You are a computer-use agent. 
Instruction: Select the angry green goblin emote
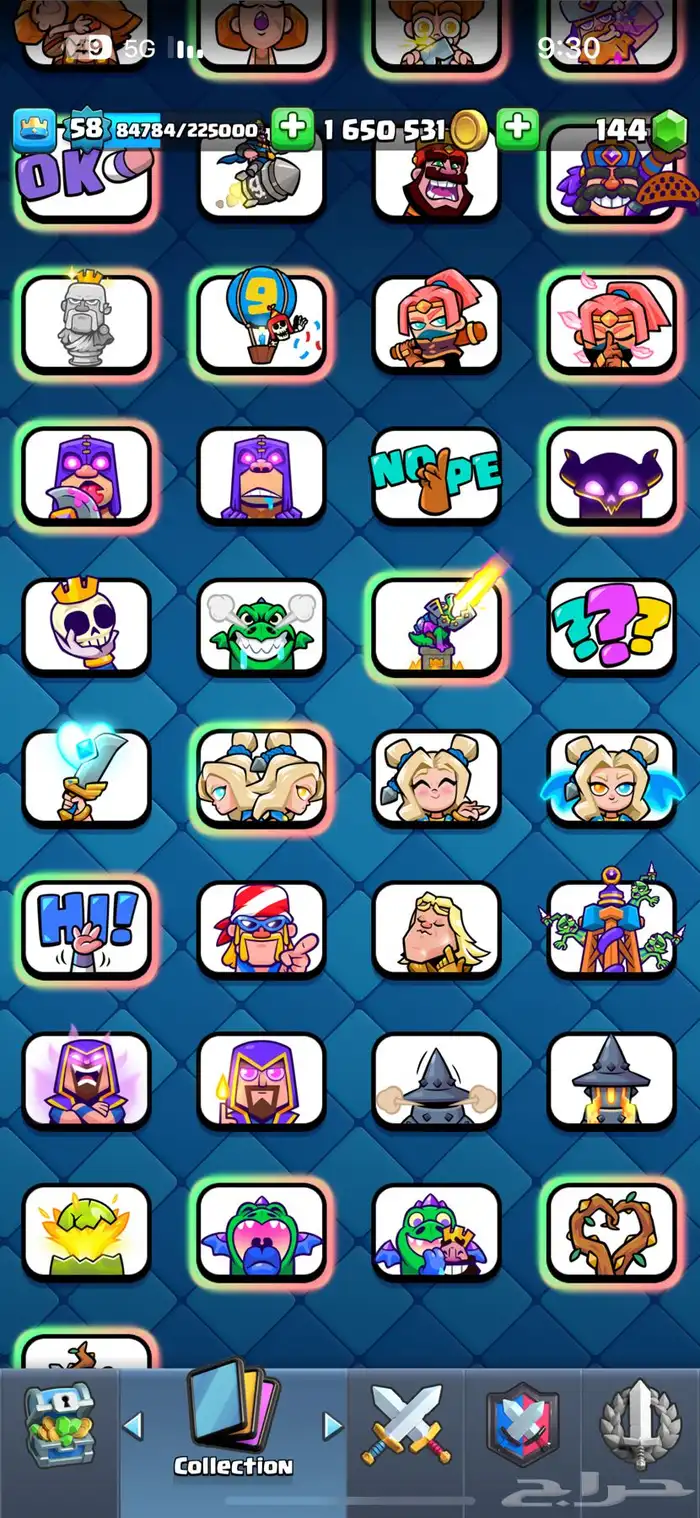(x=261, y=626)
